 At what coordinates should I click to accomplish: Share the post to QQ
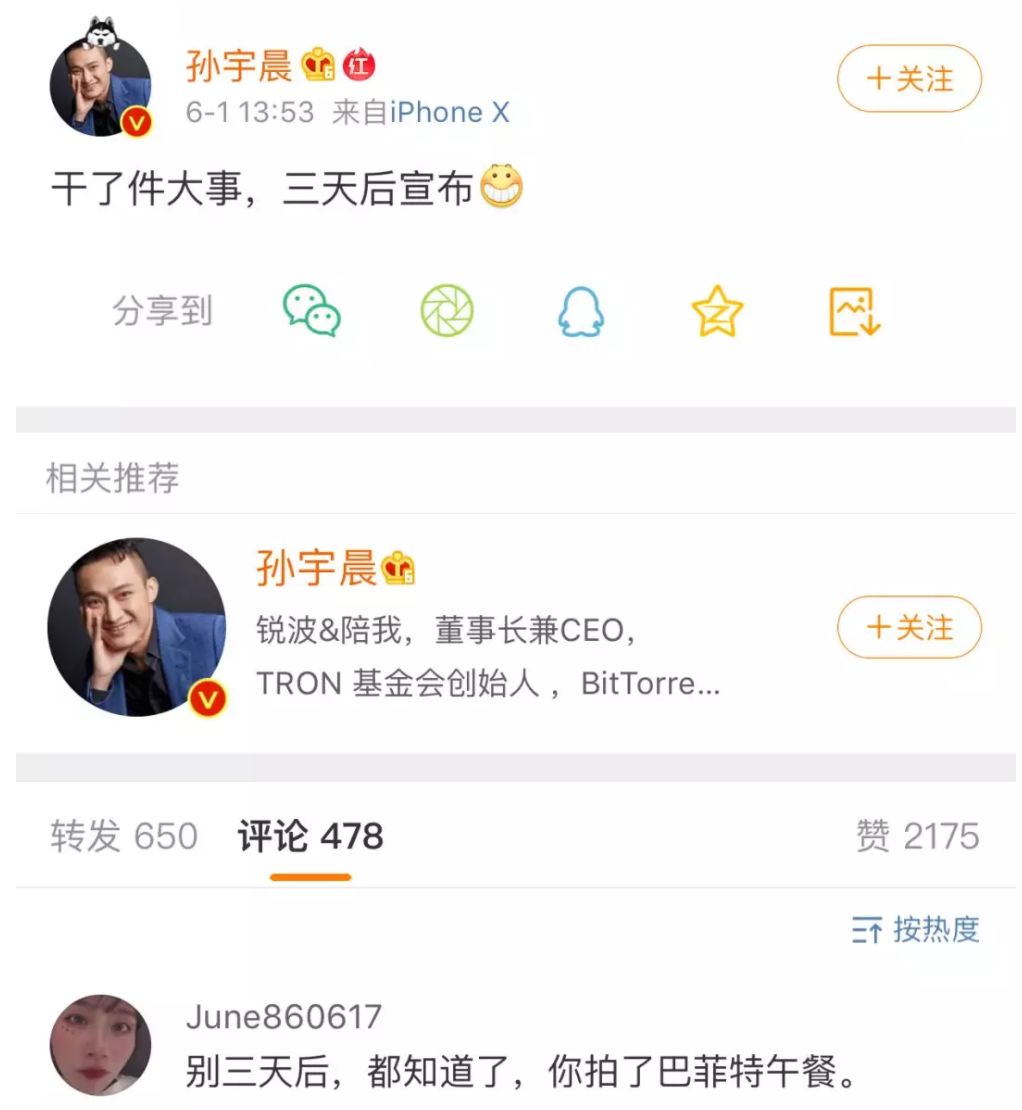[581, 312]
